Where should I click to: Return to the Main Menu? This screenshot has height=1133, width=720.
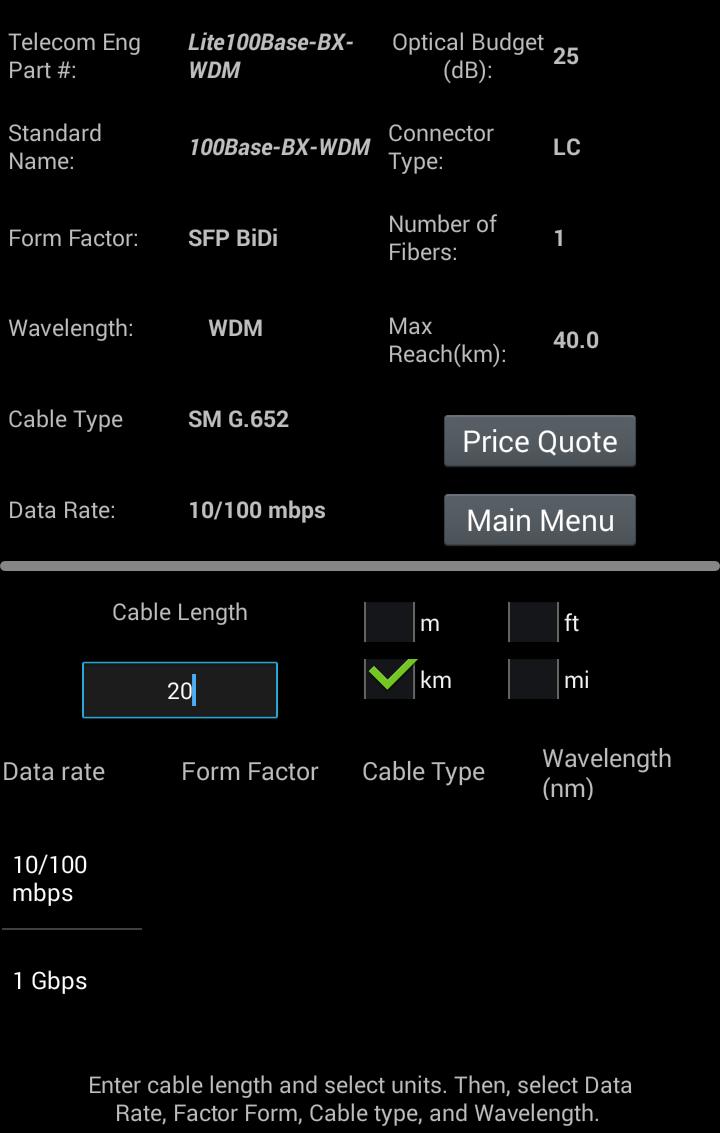point(540,520)
